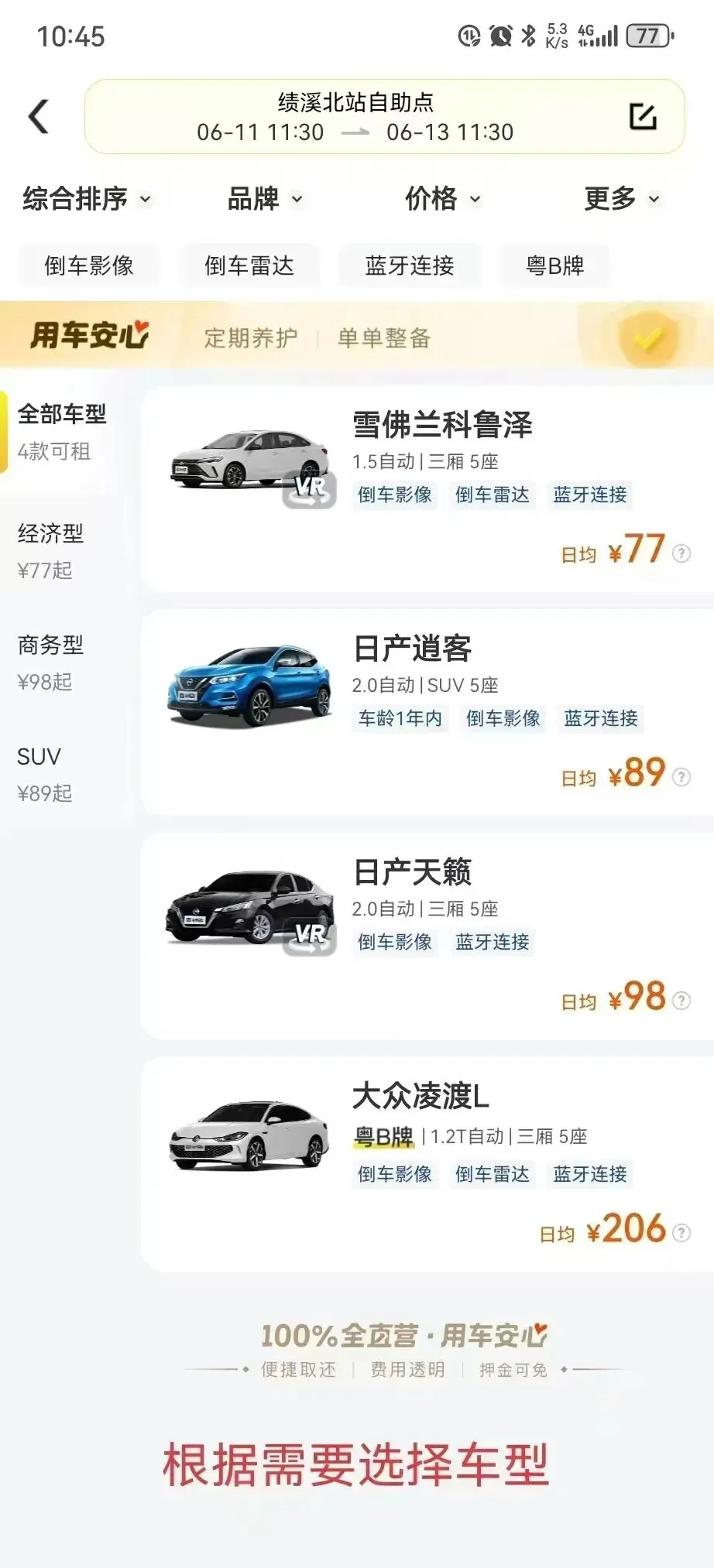Open the 用车安心 banner
Screen dimensions: 714x1568
(x=357, y=336)
